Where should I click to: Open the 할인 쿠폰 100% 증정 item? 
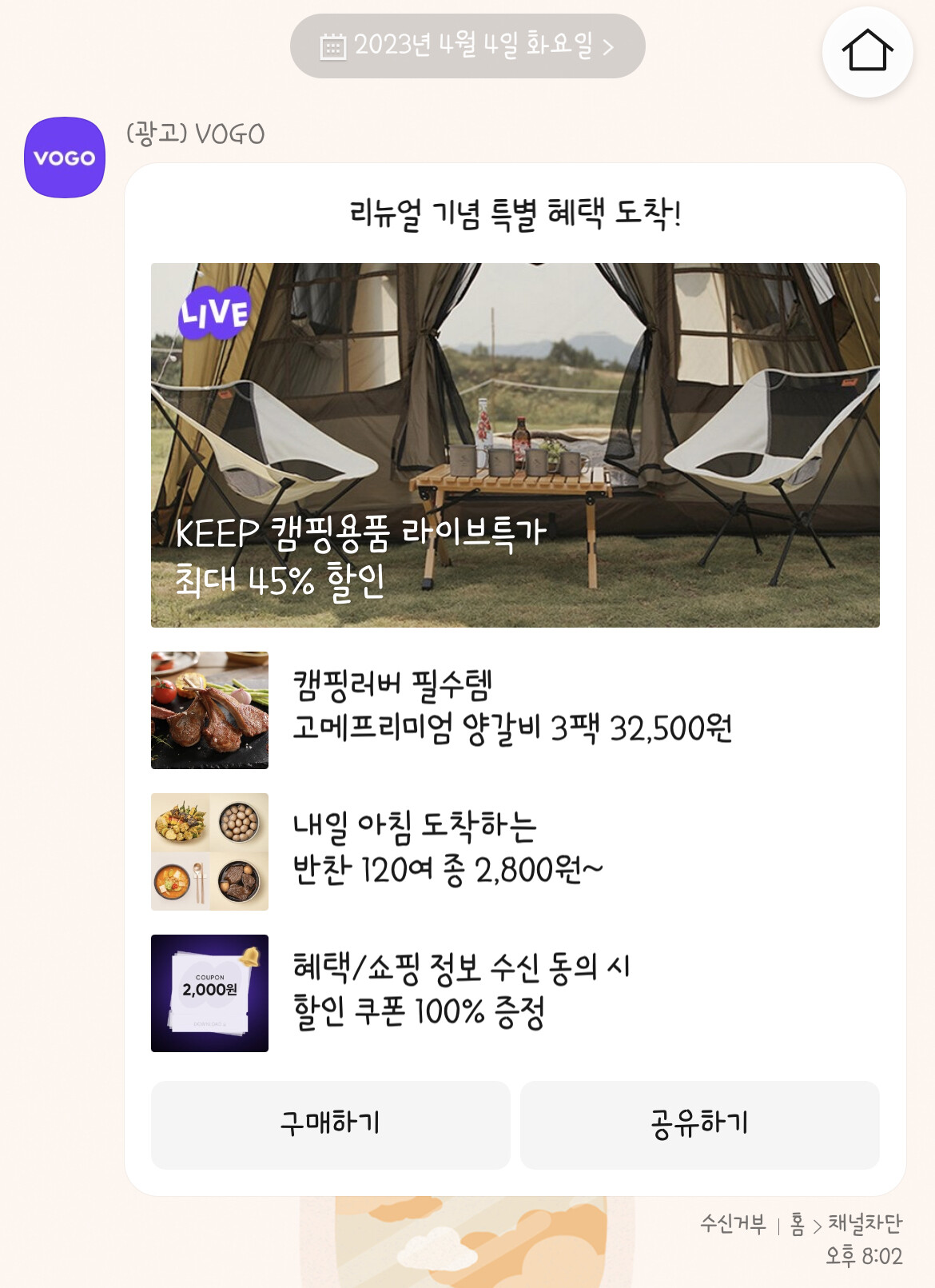click(x=460, y=992)
